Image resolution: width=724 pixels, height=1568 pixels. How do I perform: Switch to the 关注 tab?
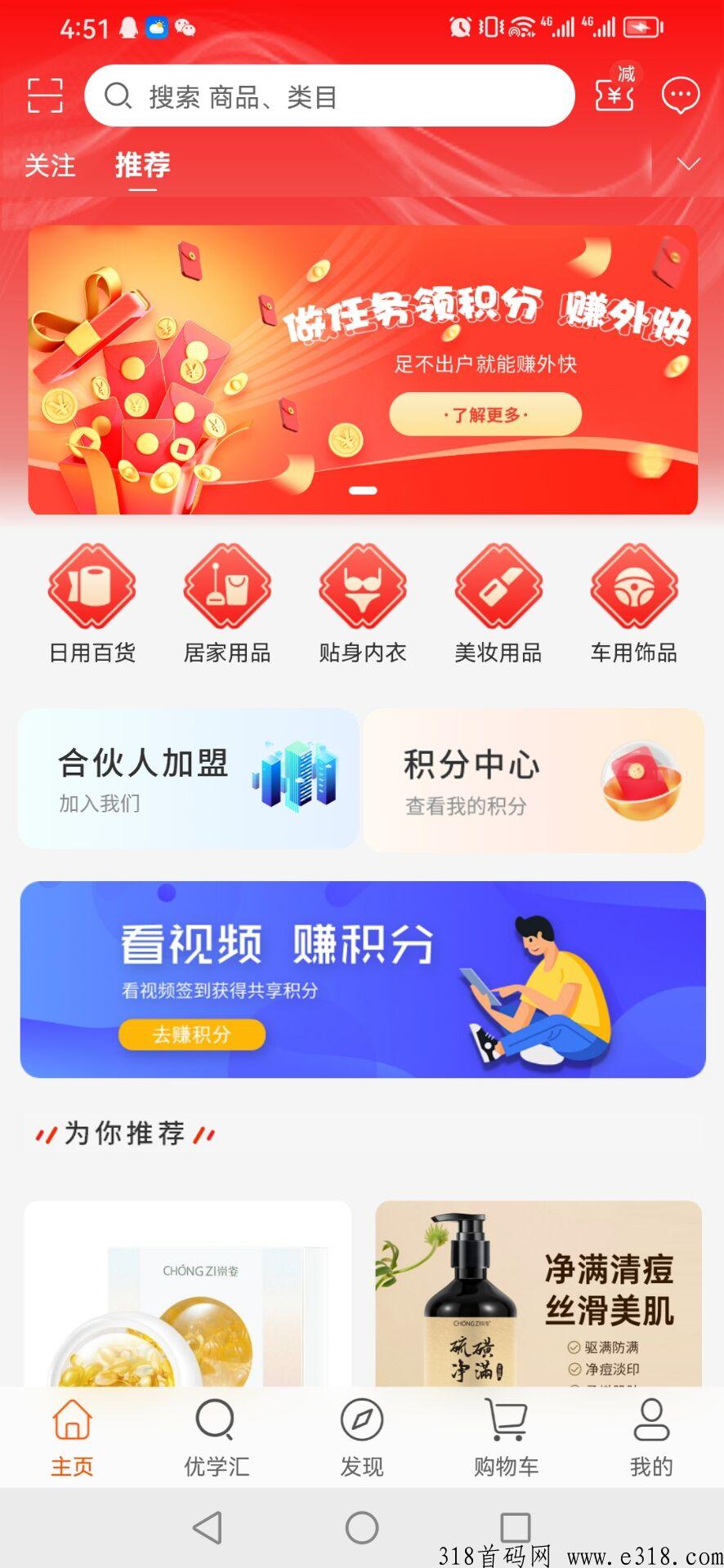pyautogui.click(x=50, y=166)
